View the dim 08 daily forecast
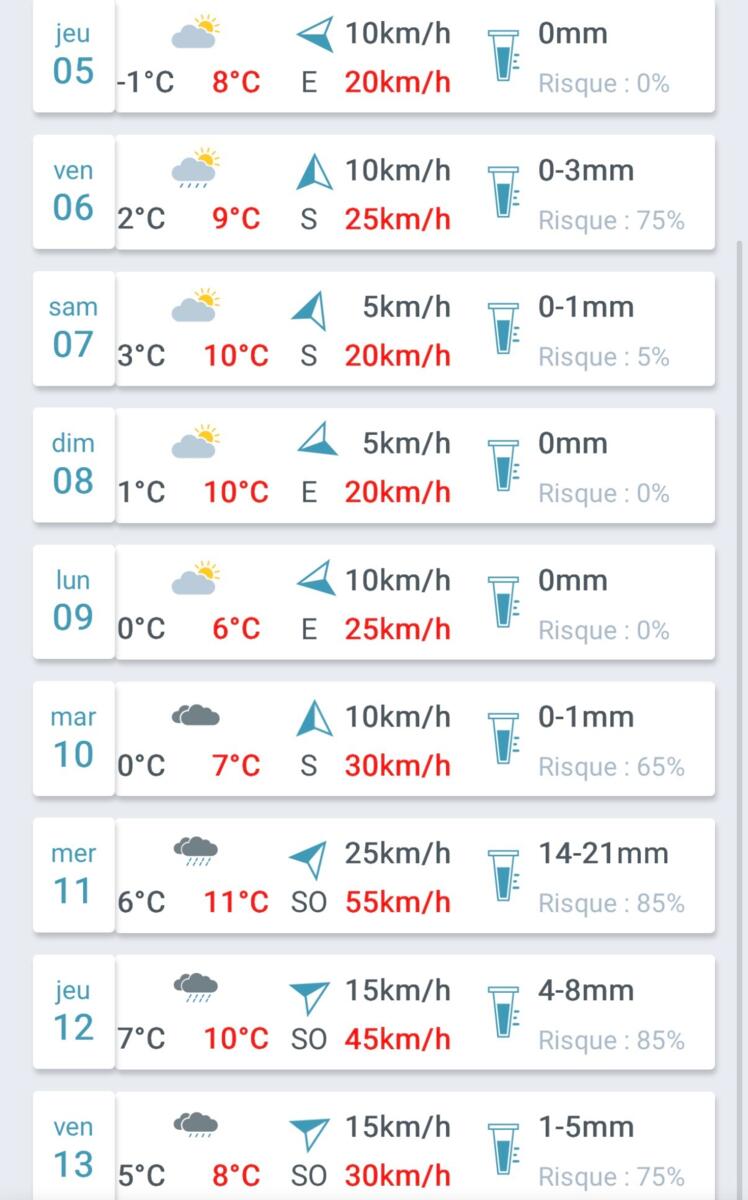This screenshot has height=1200, width=748. click(374, 467)
